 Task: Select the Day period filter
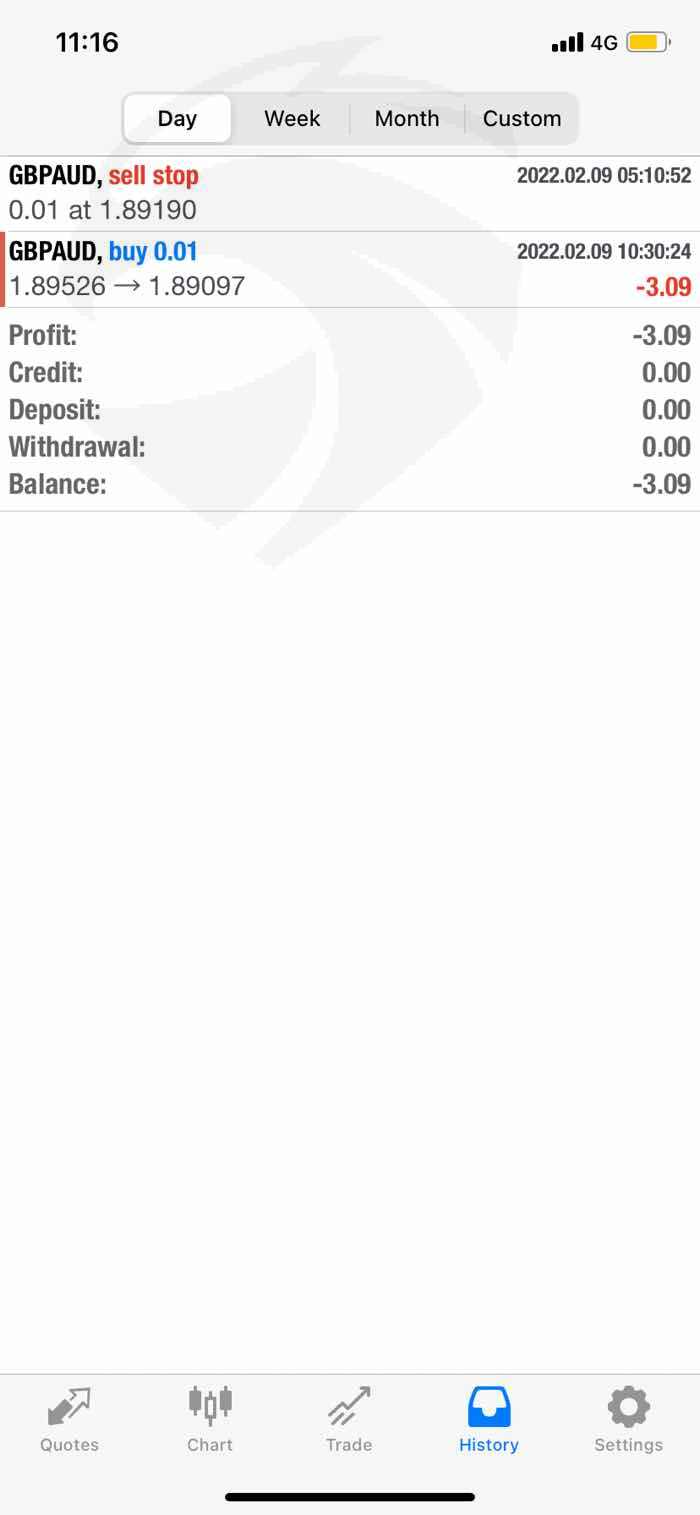click(178, 119)
